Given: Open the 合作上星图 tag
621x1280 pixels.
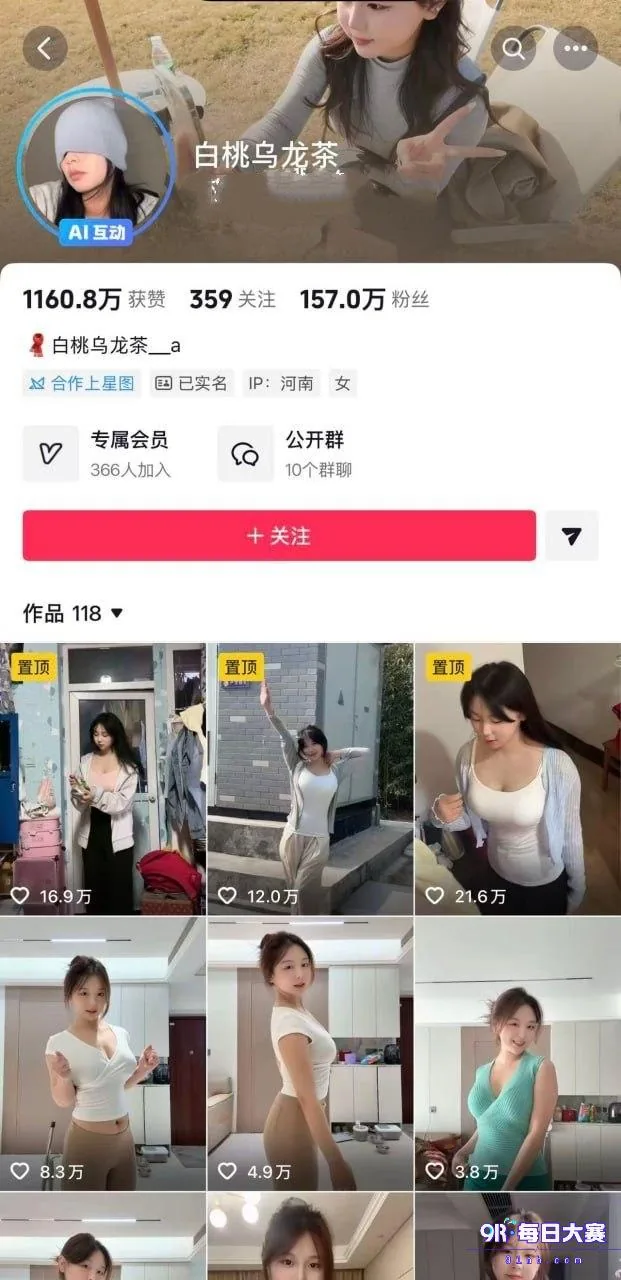Looking at the screenshot, I should point(82,383).
